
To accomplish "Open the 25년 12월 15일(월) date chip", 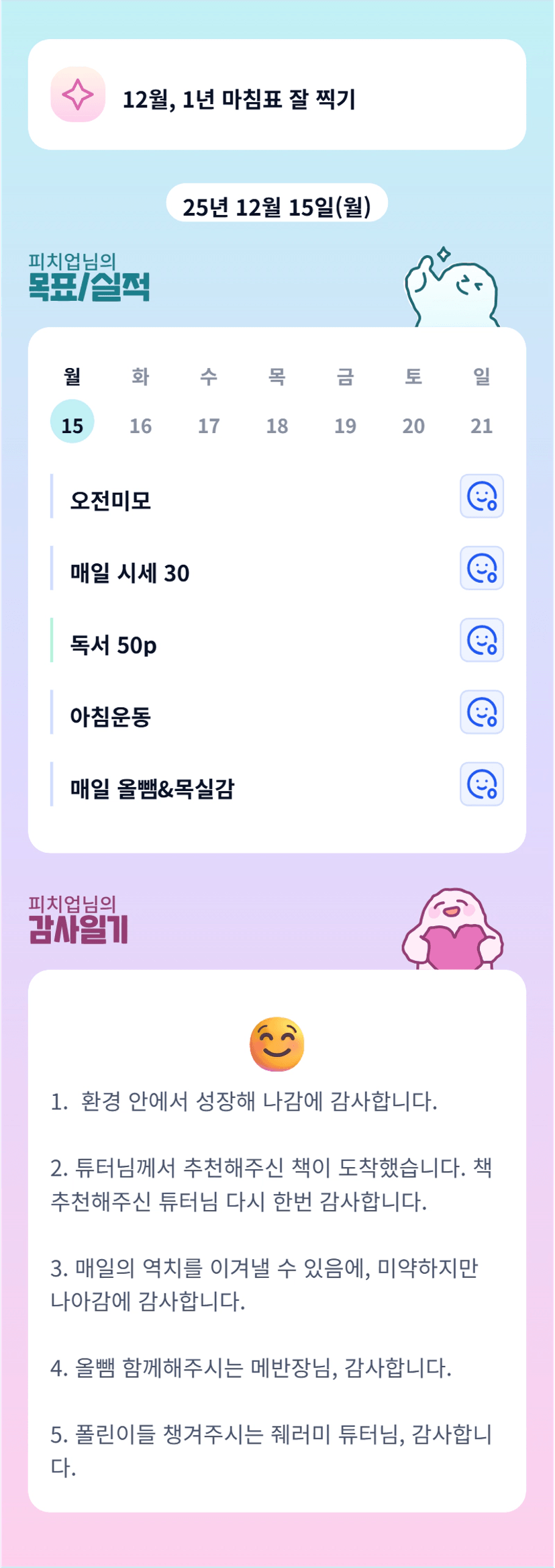I will [276, 203].
